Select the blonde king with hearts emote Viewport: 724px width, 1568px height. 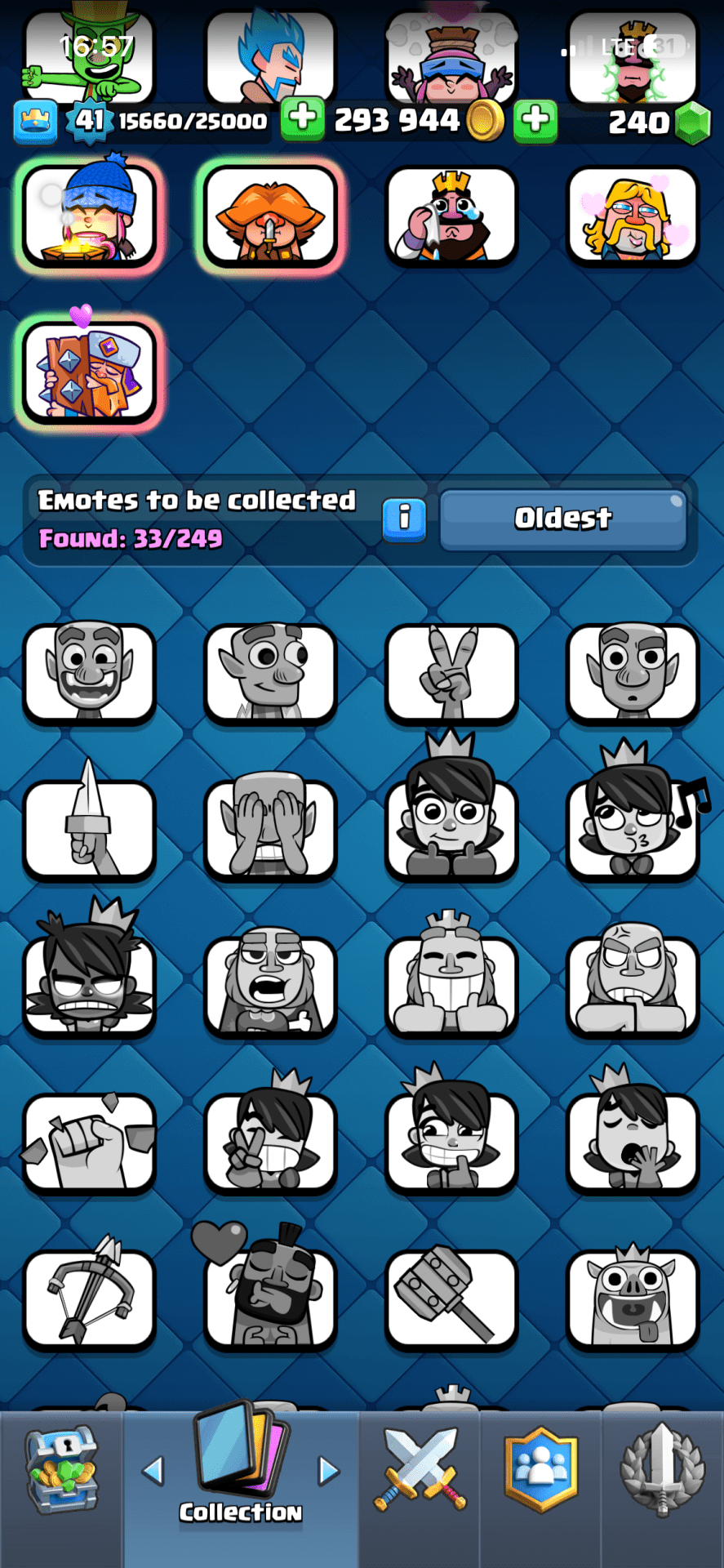633,216
